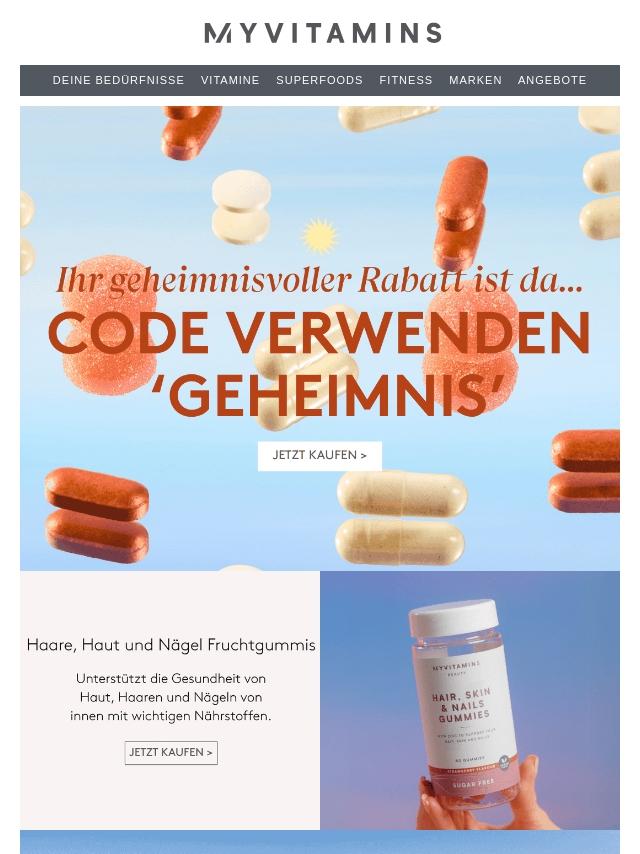The width and height of the screenshot is (640, 854).
Task: Open the Deine Bedürfnisse menu link
Action: tap(118, 80)
